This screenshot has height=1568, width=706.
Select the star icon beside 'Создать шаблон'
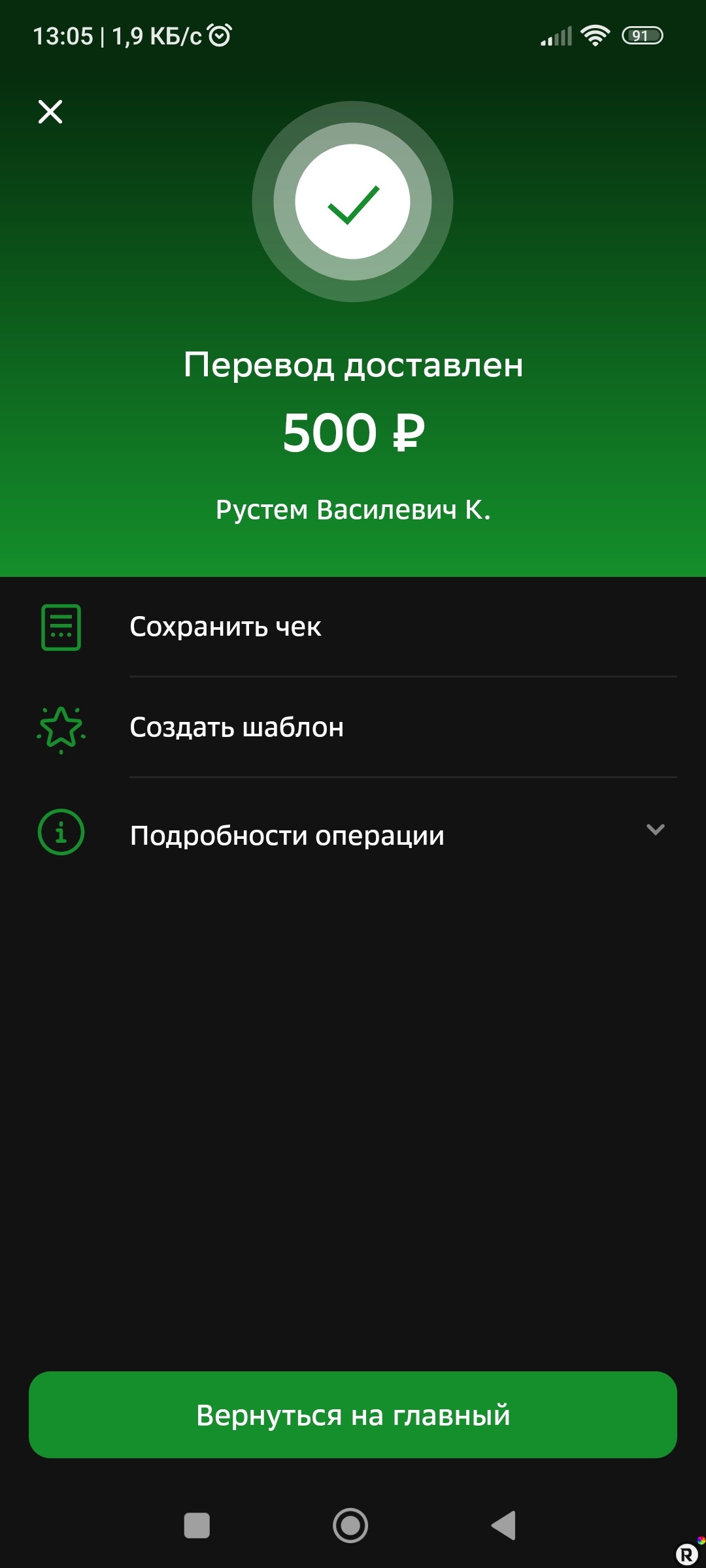59,730
